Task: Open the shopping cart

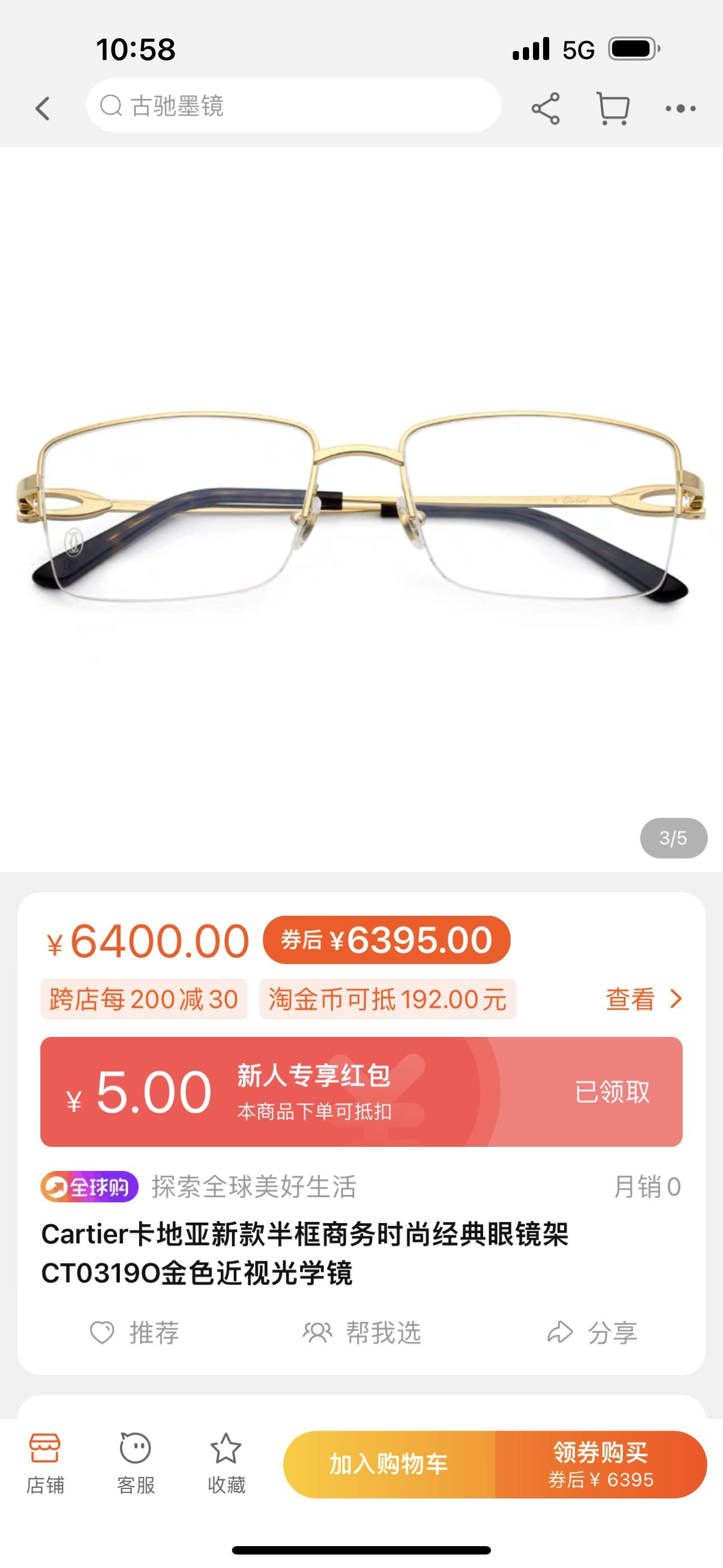Action: [612, 109]
